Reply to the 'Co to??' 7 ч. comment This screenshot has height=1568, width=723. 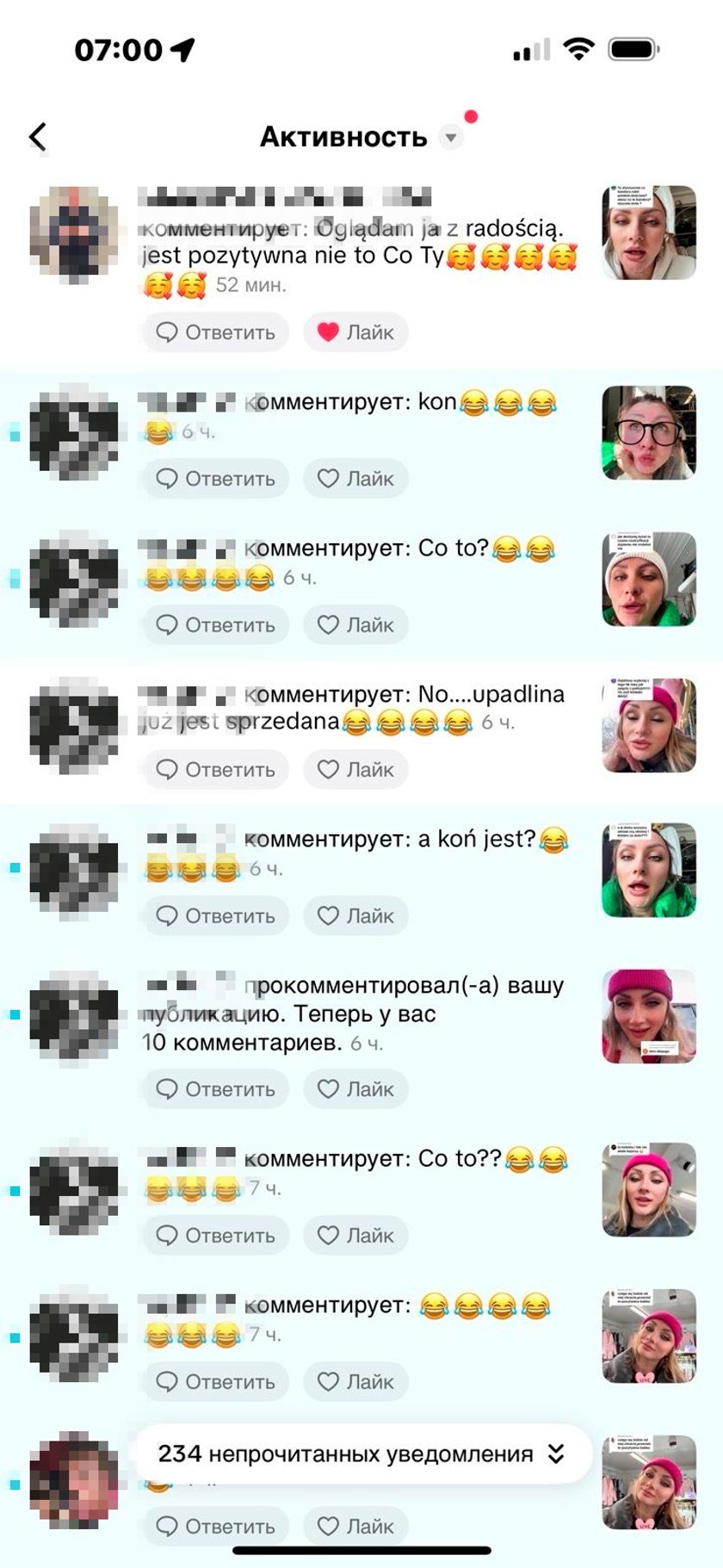215,1236
